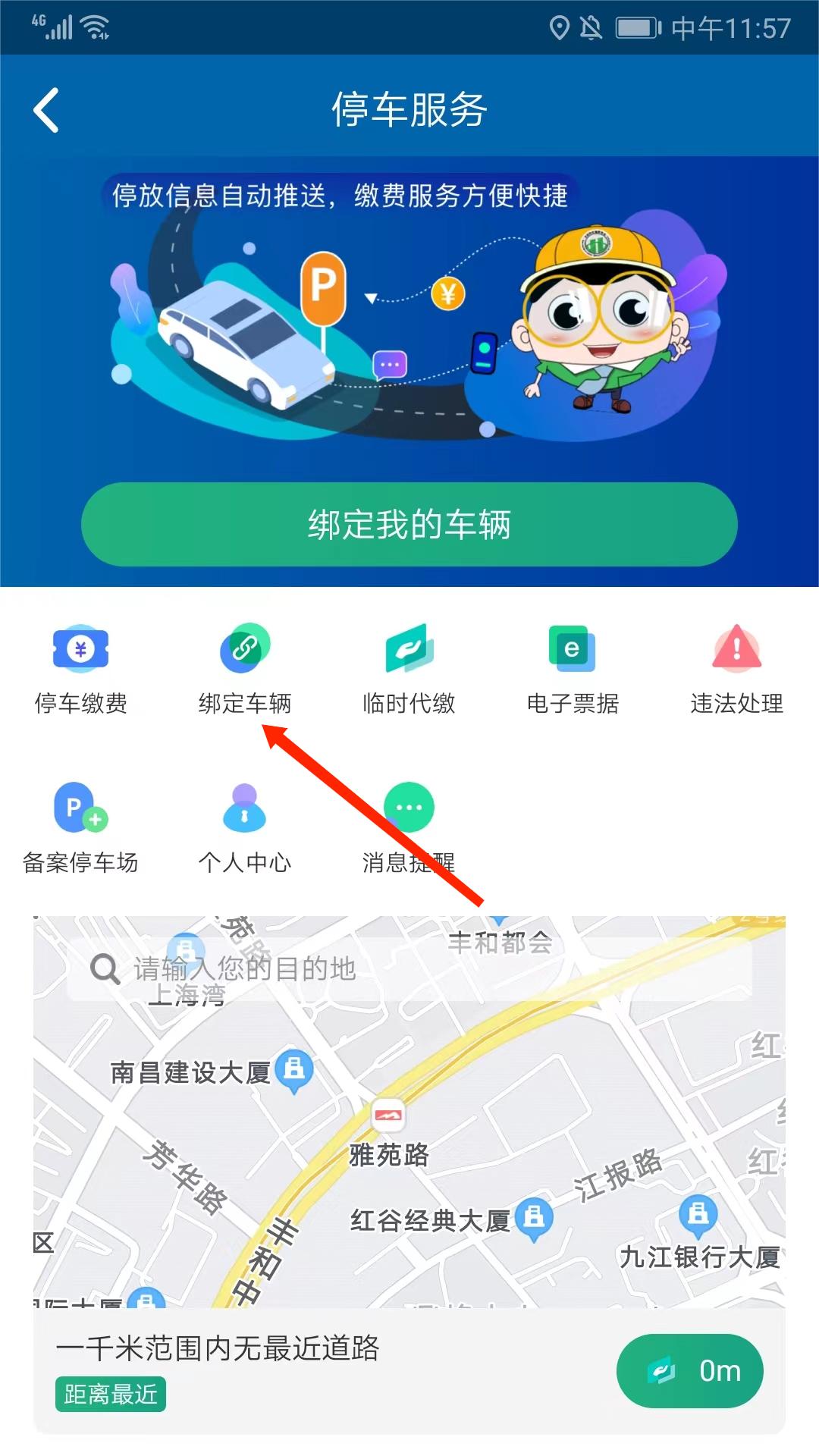The width and height of the screenshot is (819, 1456).
Task: Tap the green 0m navigation button
Action: 689,1370
